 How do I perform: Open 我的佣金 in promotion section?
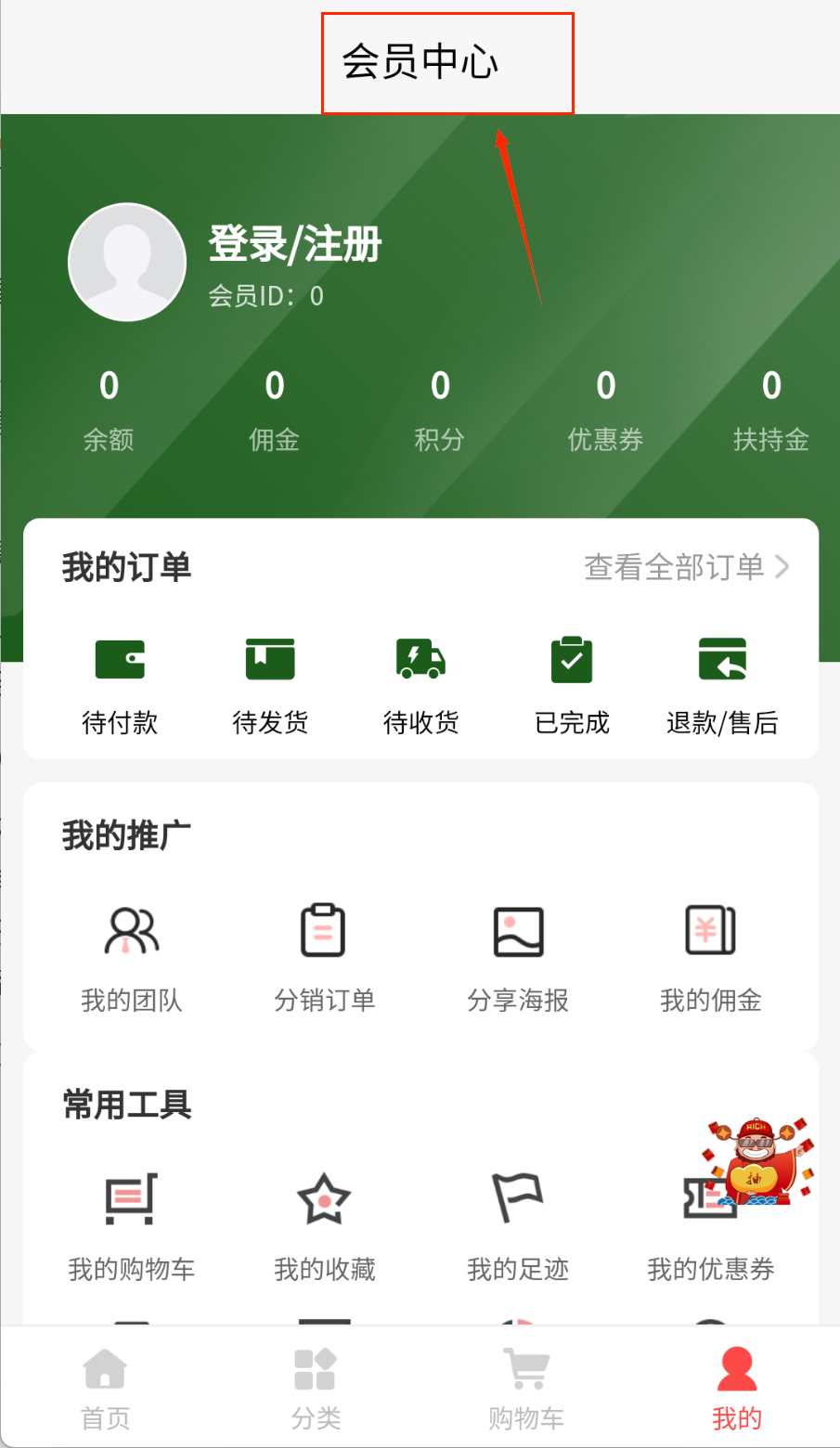tap(710, 958)
